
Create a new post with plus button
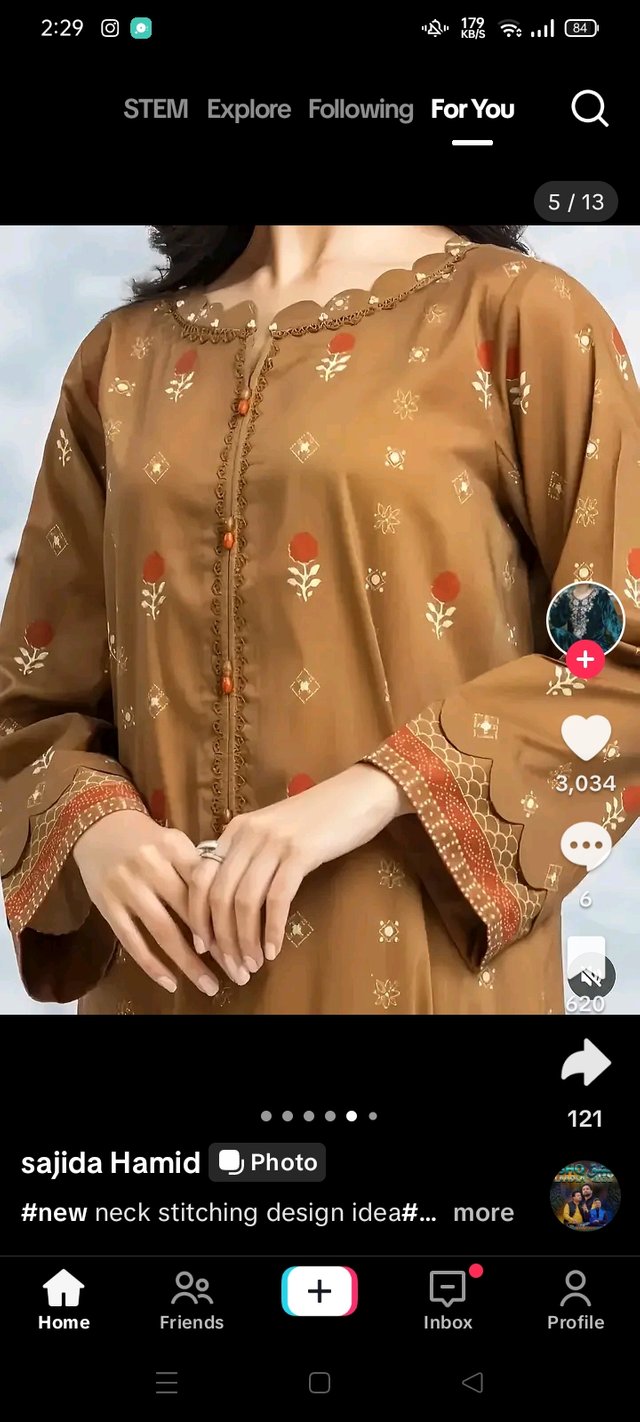coord(319,1291)
